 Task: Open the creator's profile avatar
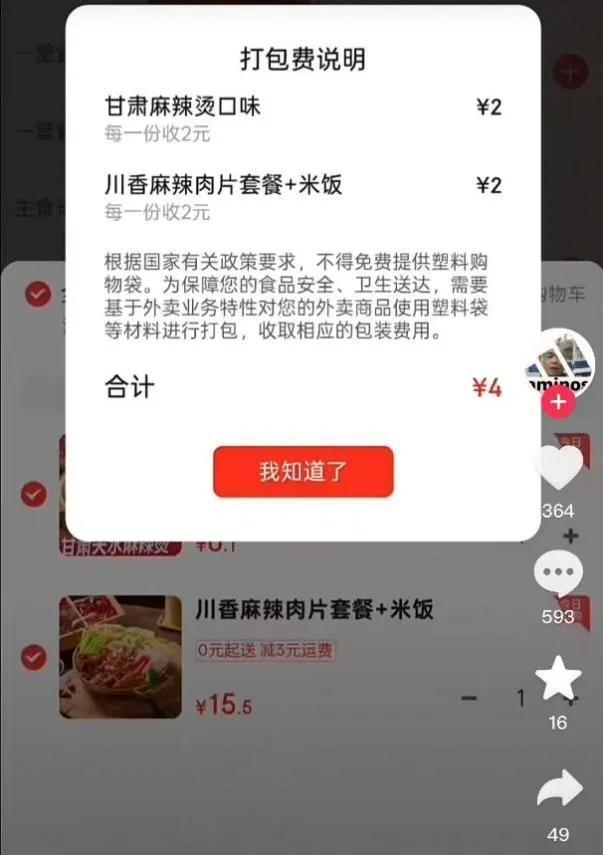(562, 362)
